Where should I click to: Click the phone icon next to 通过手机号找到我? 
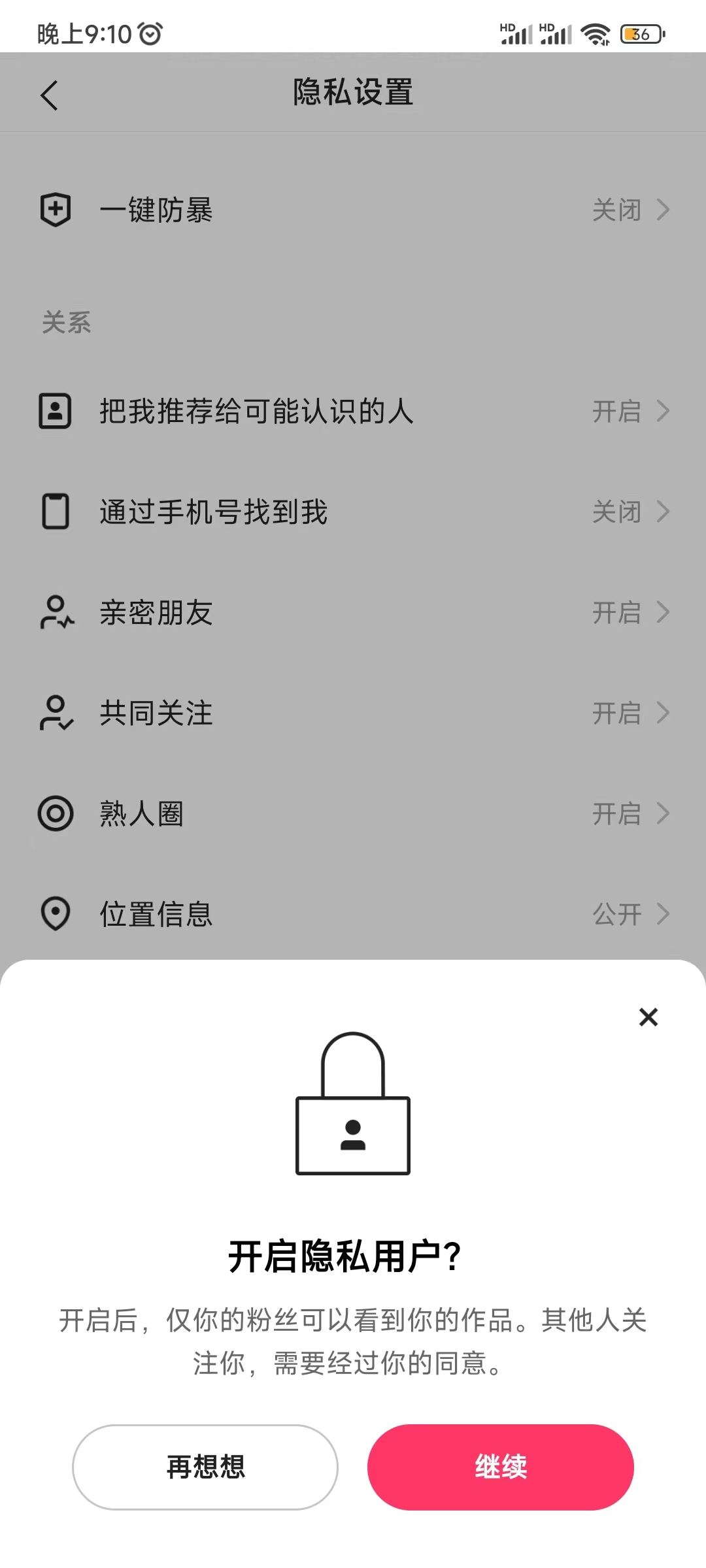point(56,512)
